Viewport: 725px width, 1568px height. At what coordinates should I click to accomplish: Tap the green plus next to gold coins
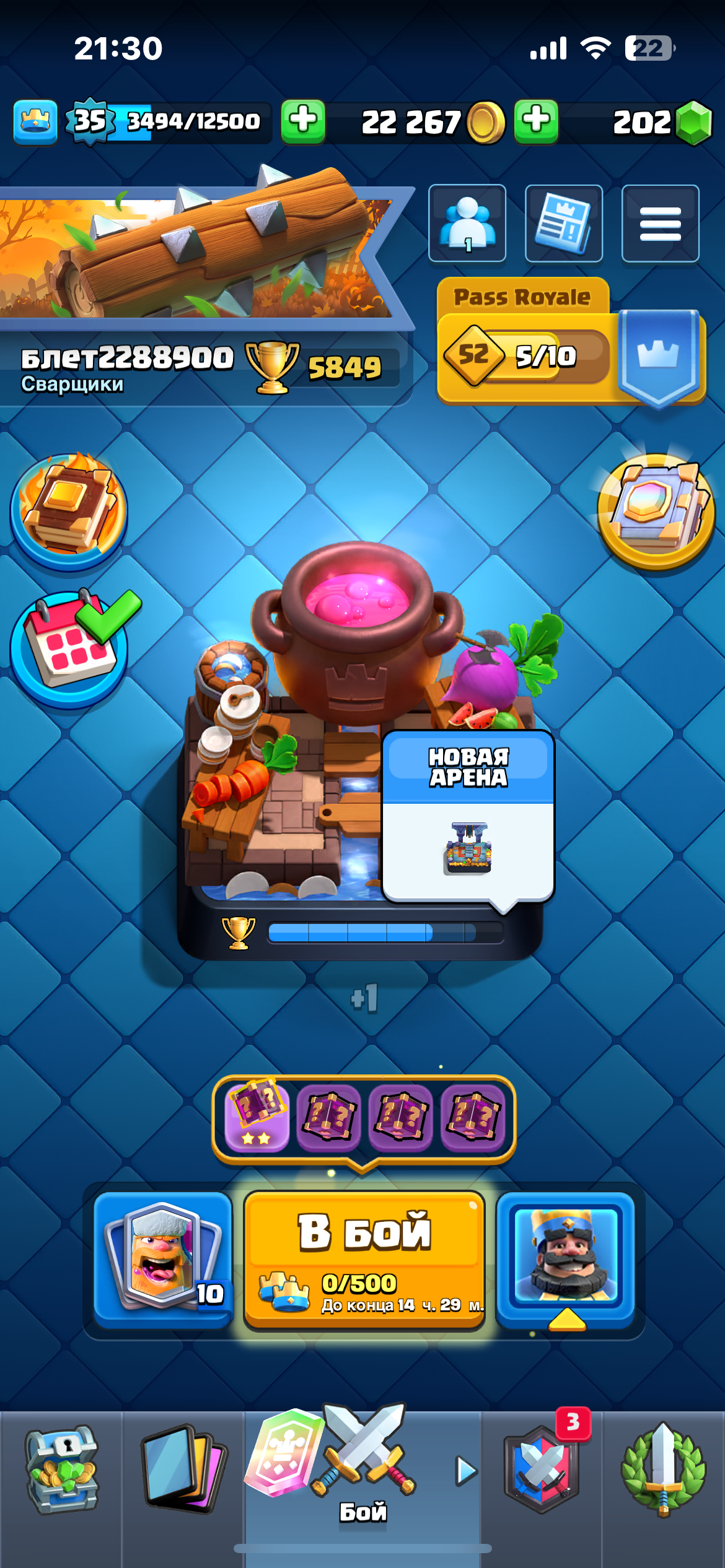tap(303, 121)
